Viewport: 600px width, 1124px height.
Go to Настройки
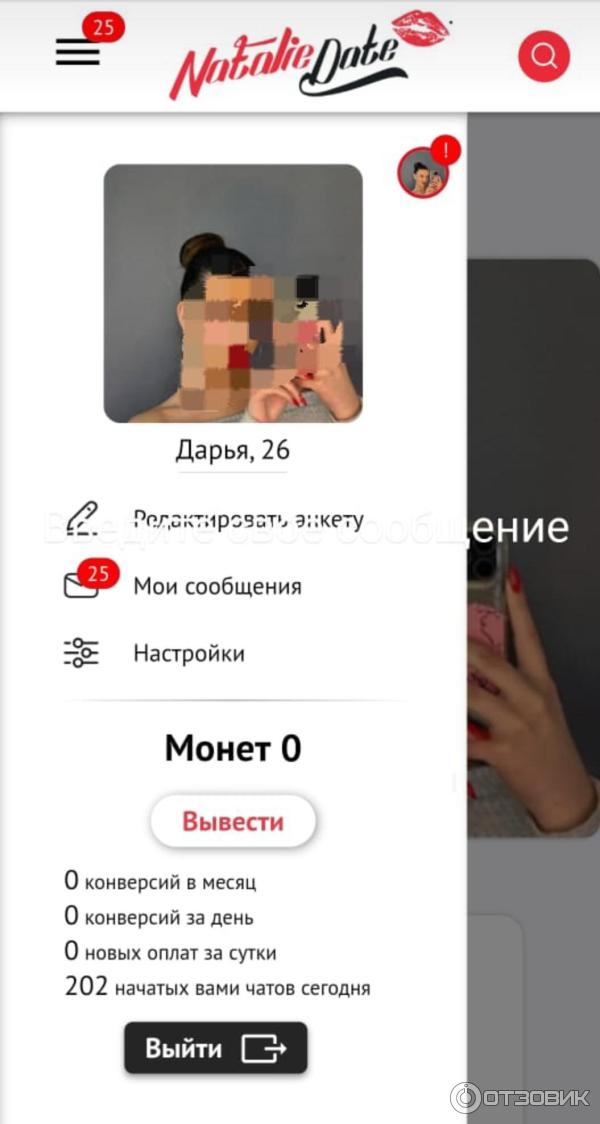tap(188, 654)
